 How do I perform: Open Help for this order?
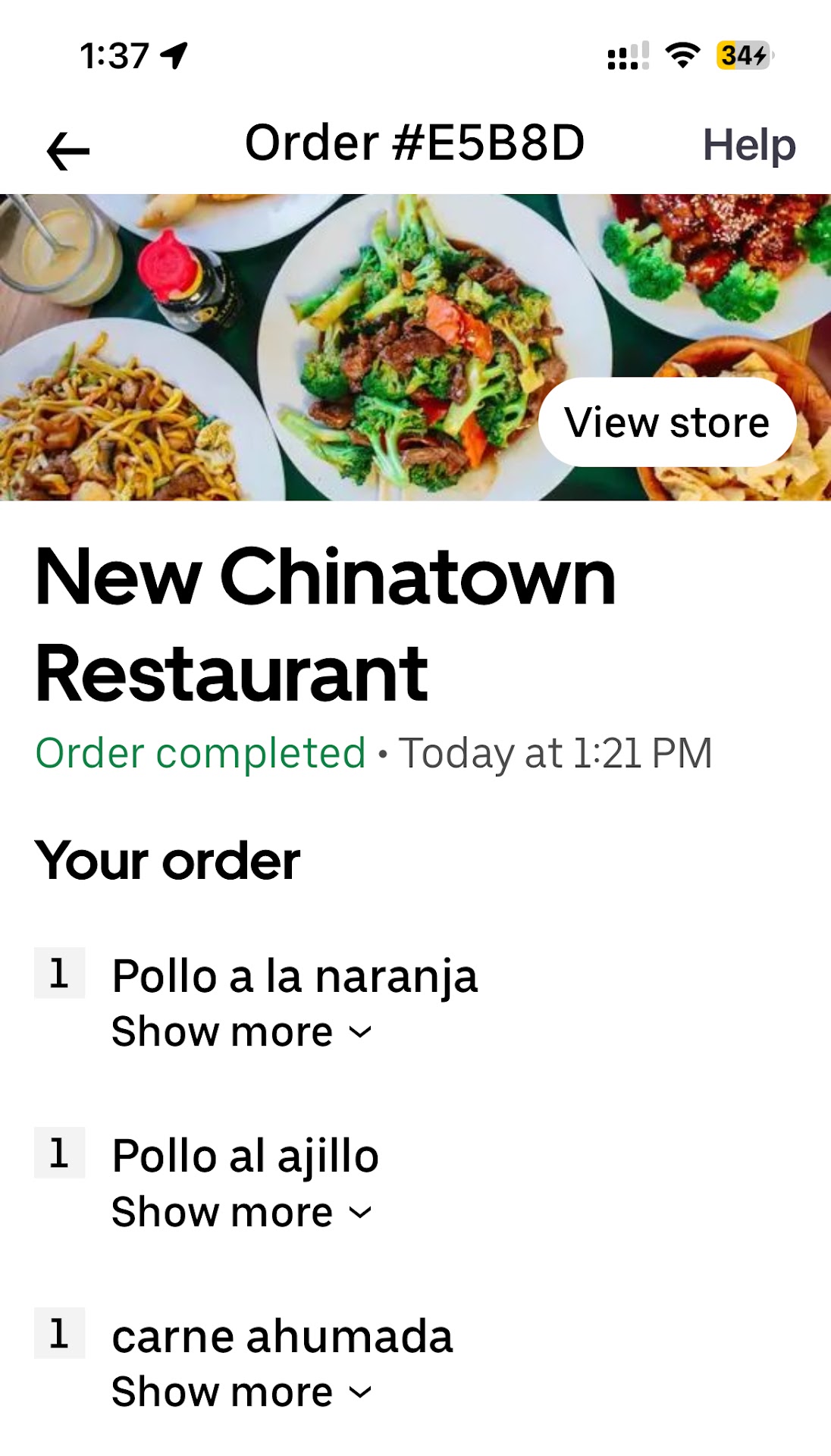[x=748, y=145]
